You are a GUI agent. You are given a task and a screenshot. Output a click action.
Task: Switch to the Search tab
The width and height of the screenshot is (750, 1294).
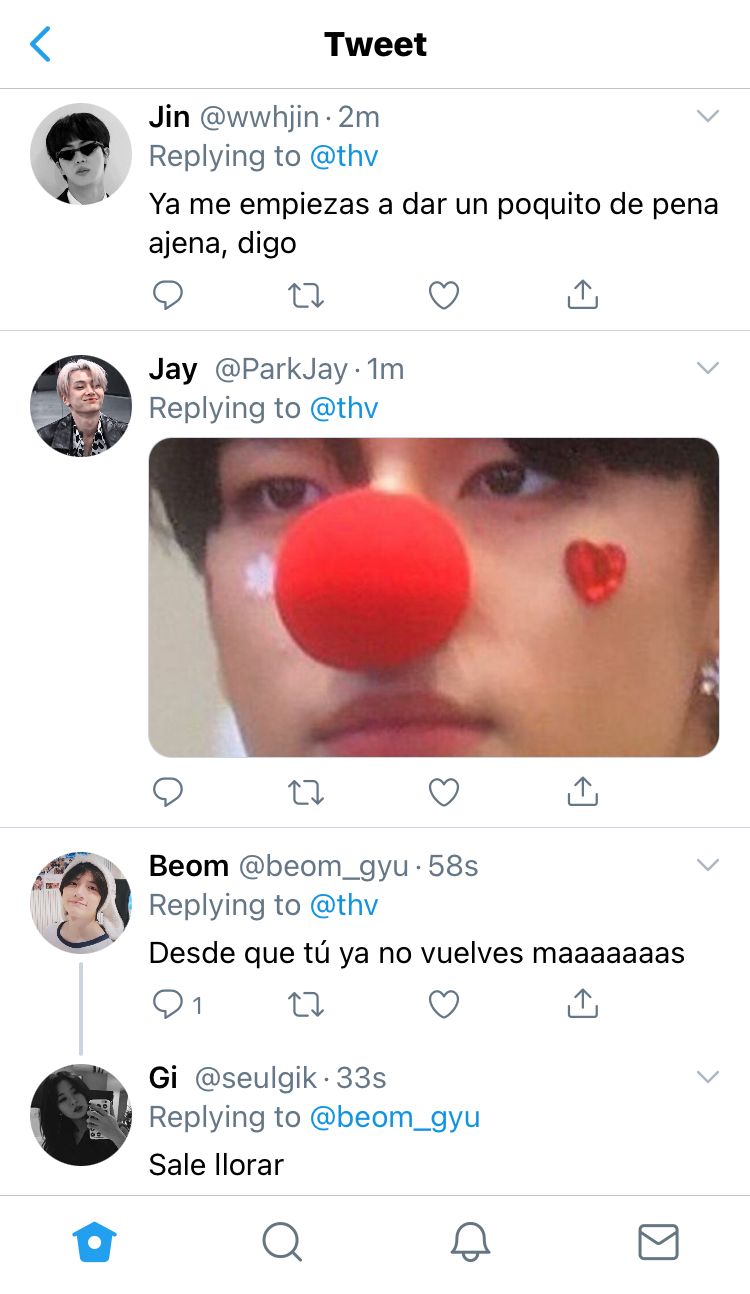point(282,1242)
